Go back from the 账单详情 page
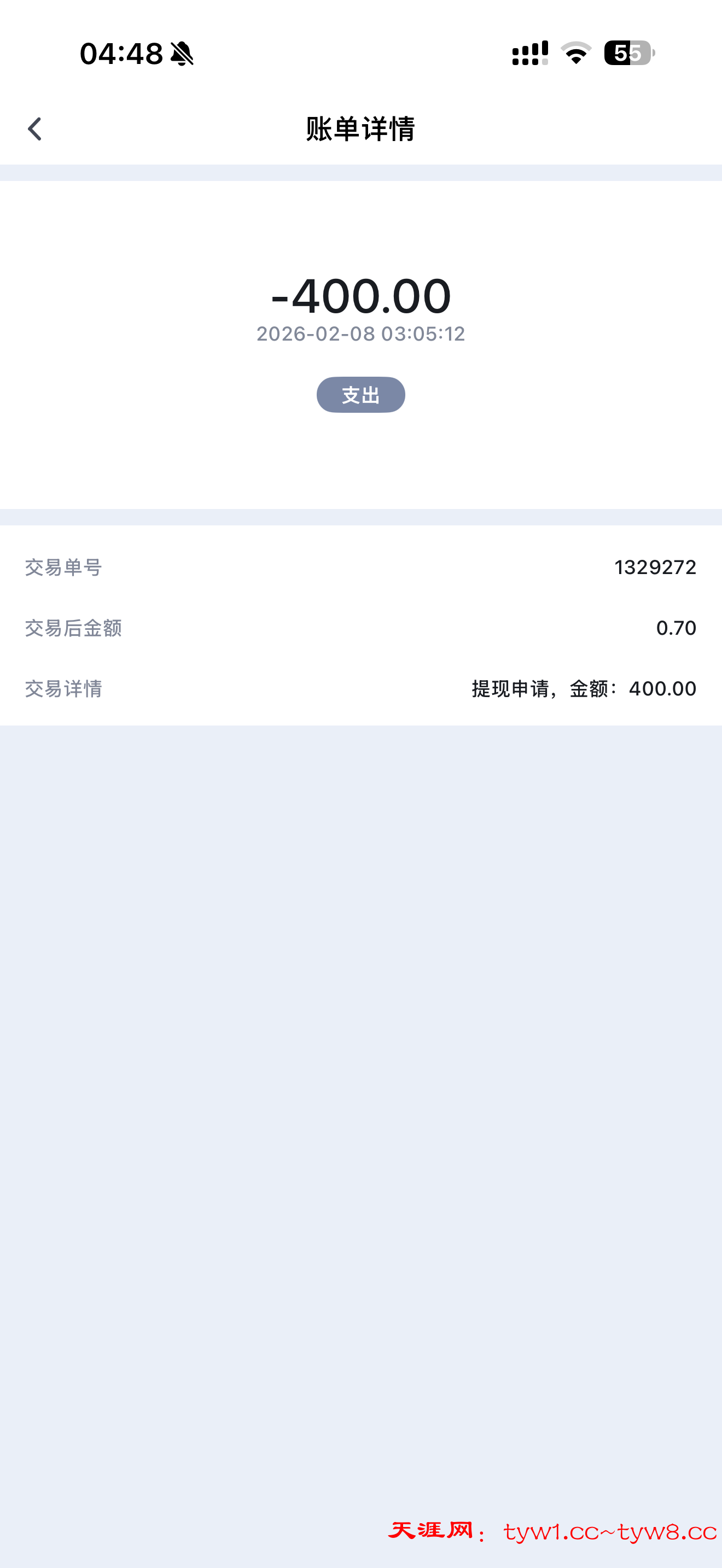 click(34, 129)
